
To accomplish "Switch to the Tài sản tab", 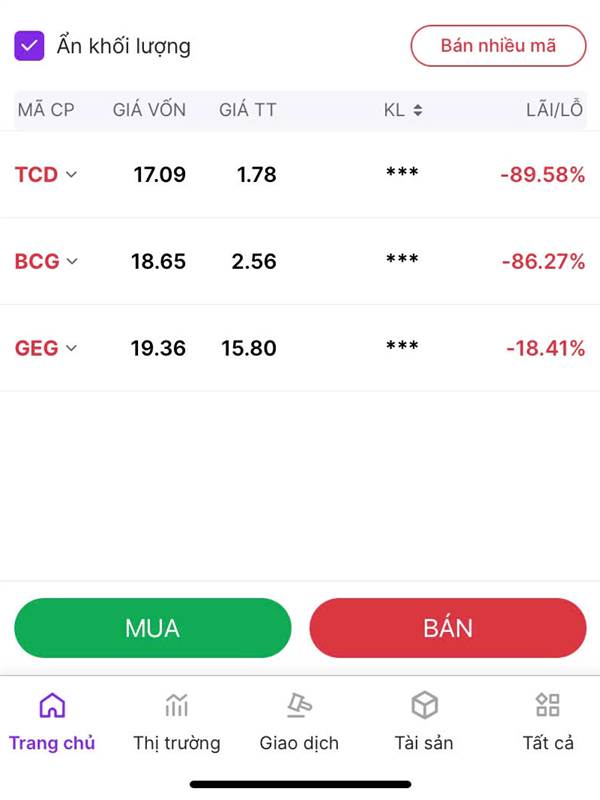I will point(424,722).
